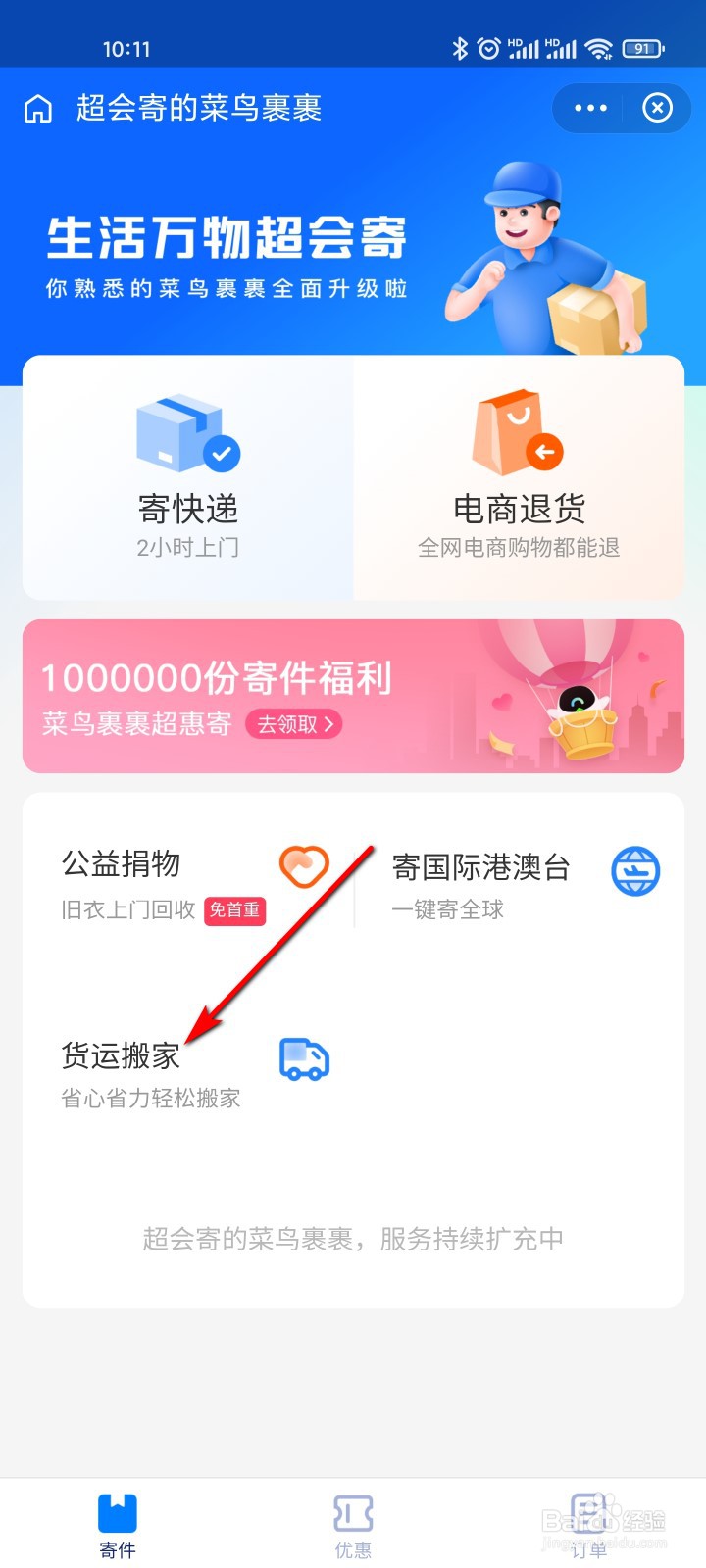Open the three-dot options menu
706x1568 pixels.
point(588,108)
